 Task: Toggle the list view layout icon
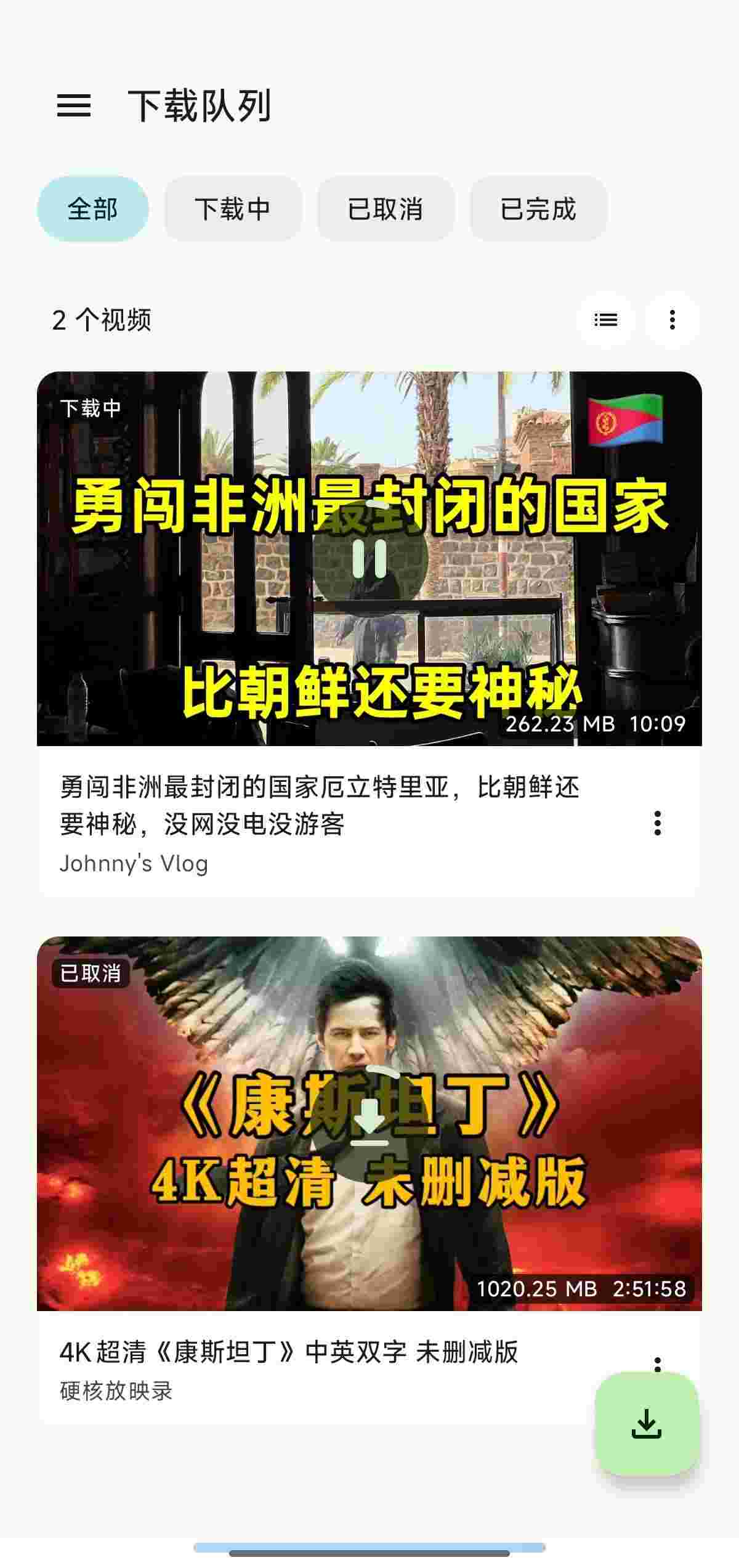[x=606, y=319]
